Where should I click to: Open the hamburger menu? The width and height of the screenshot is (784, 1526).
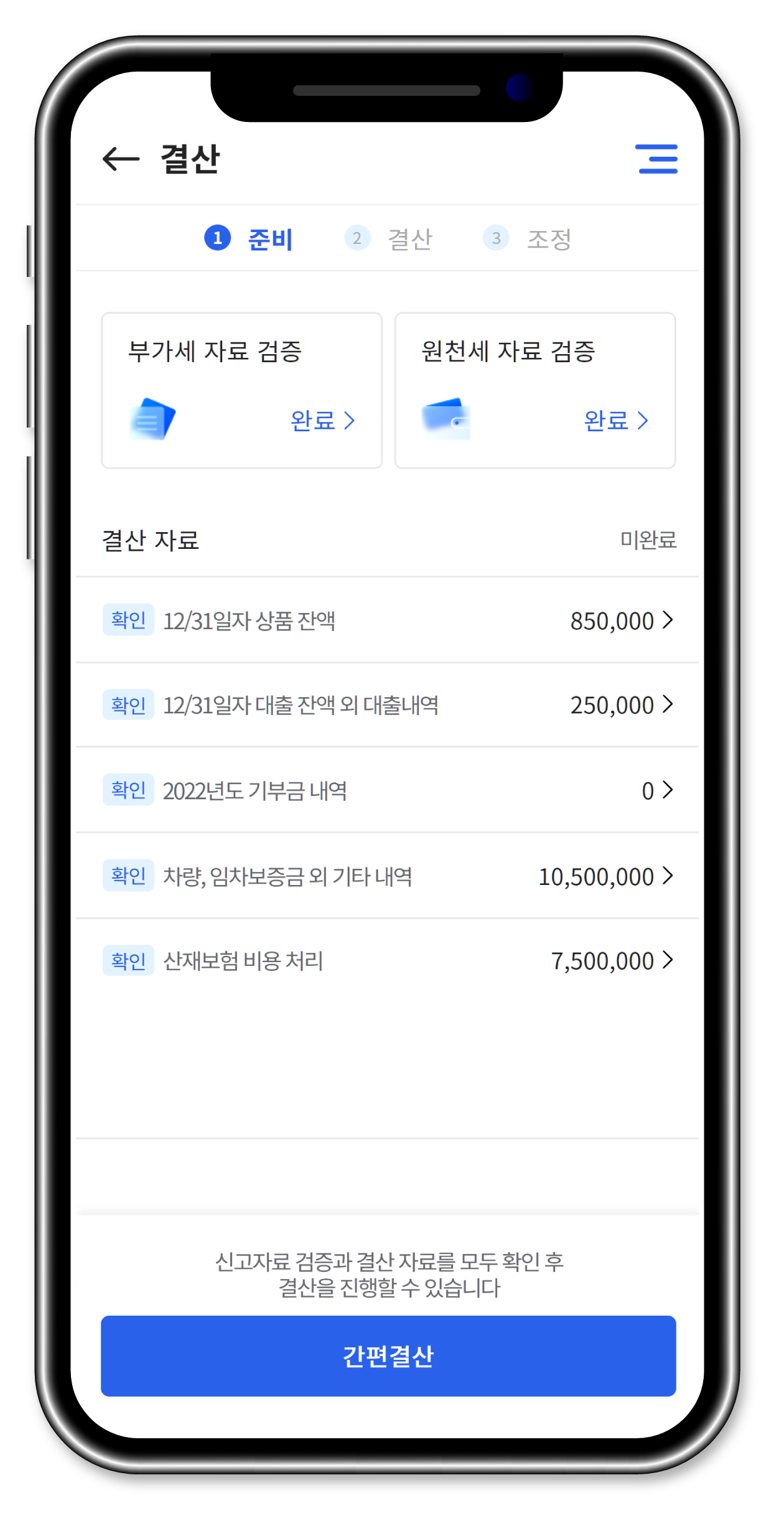[x=656, y=159]
